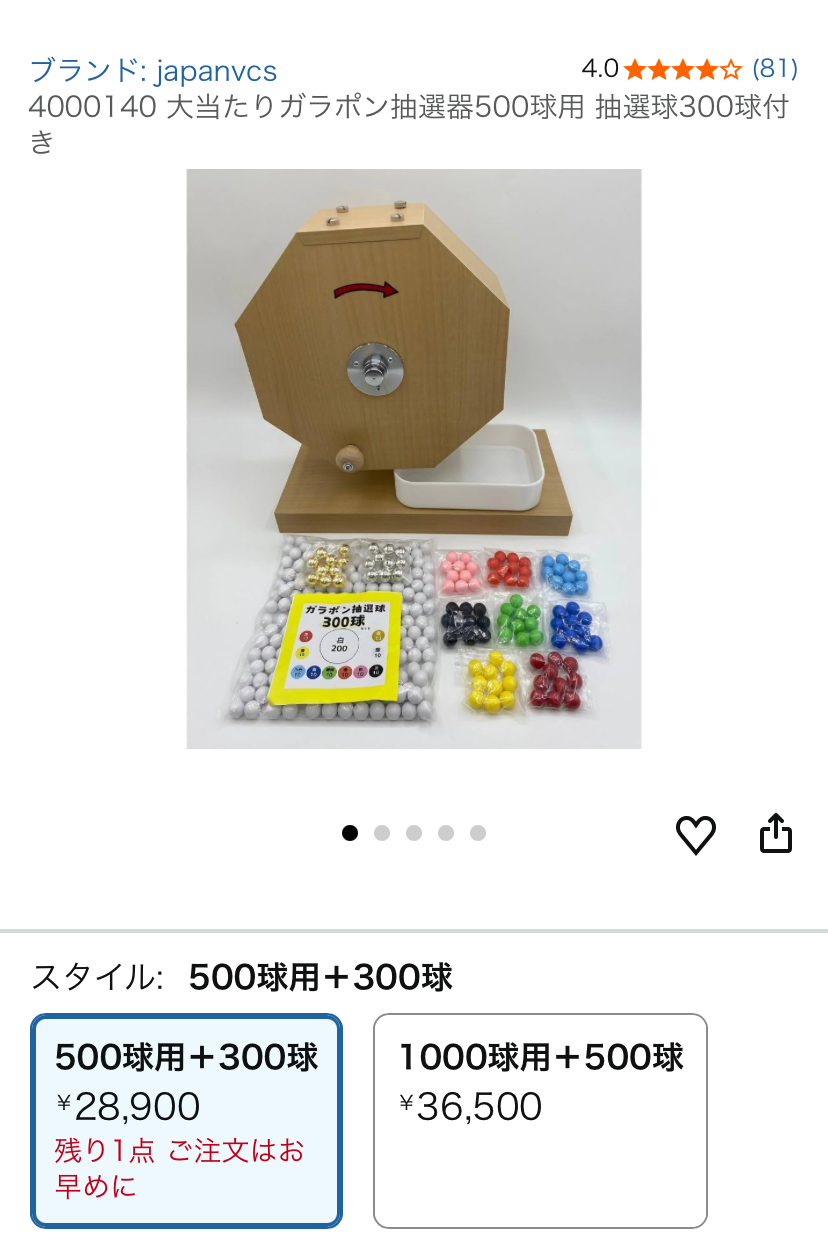
Task: Share this product listing
Action: point(776,833)
